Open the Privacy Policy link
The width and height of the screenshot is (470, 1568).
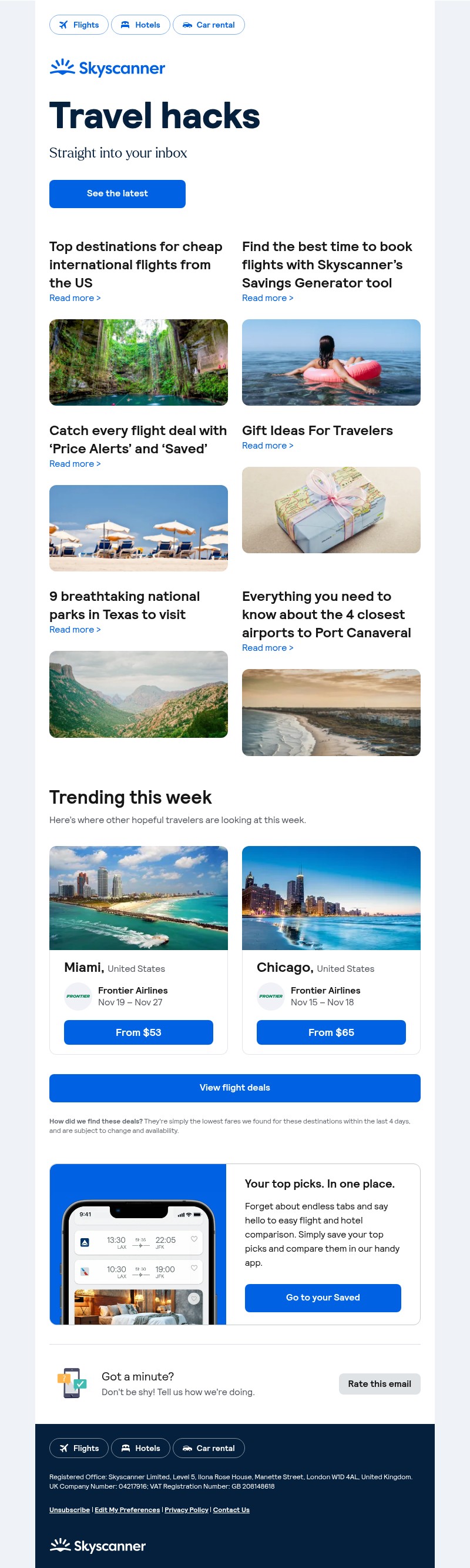[186, 1510]
